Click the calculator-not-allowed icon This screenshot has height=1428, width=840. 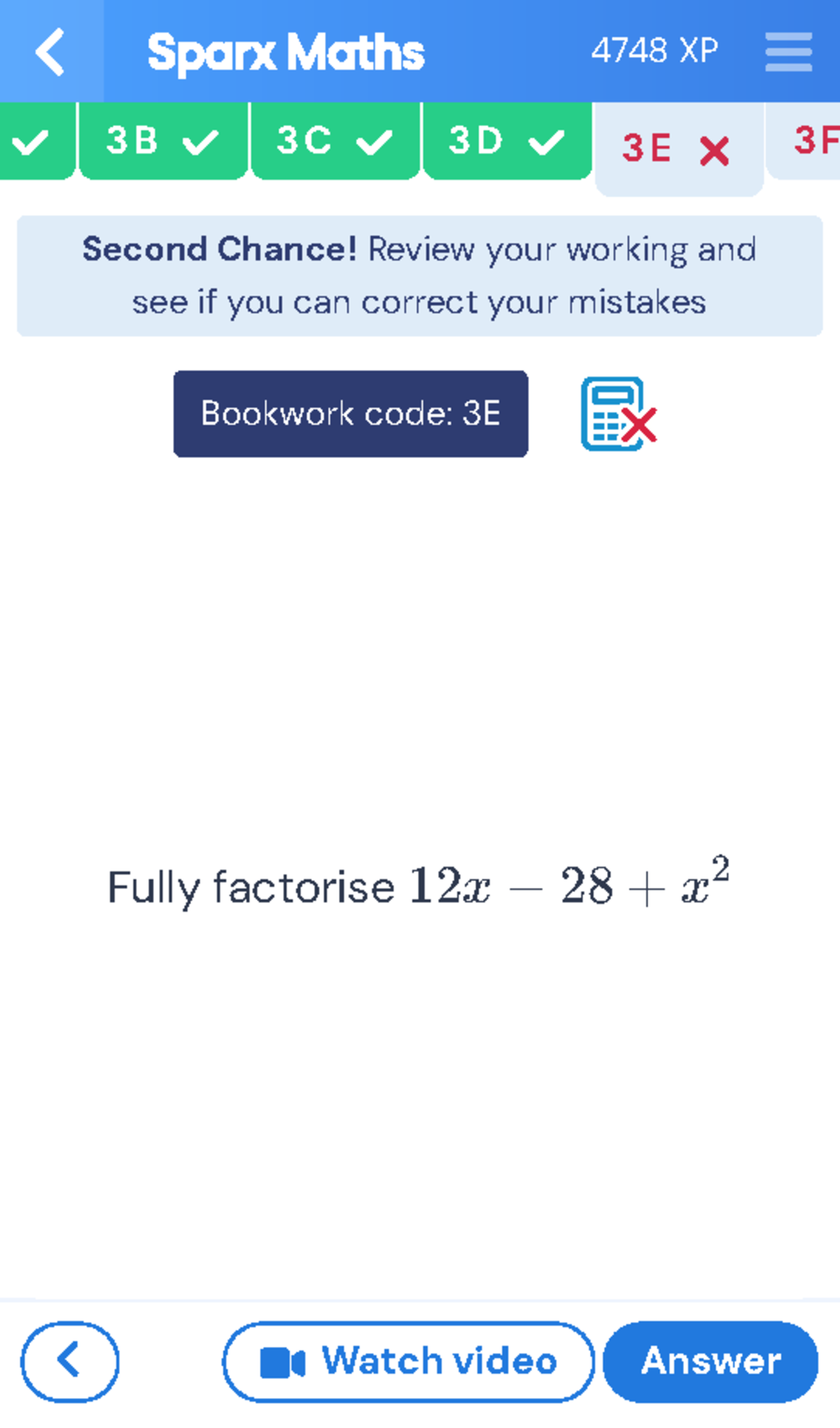pyautogui.click(x=616, y=415)
